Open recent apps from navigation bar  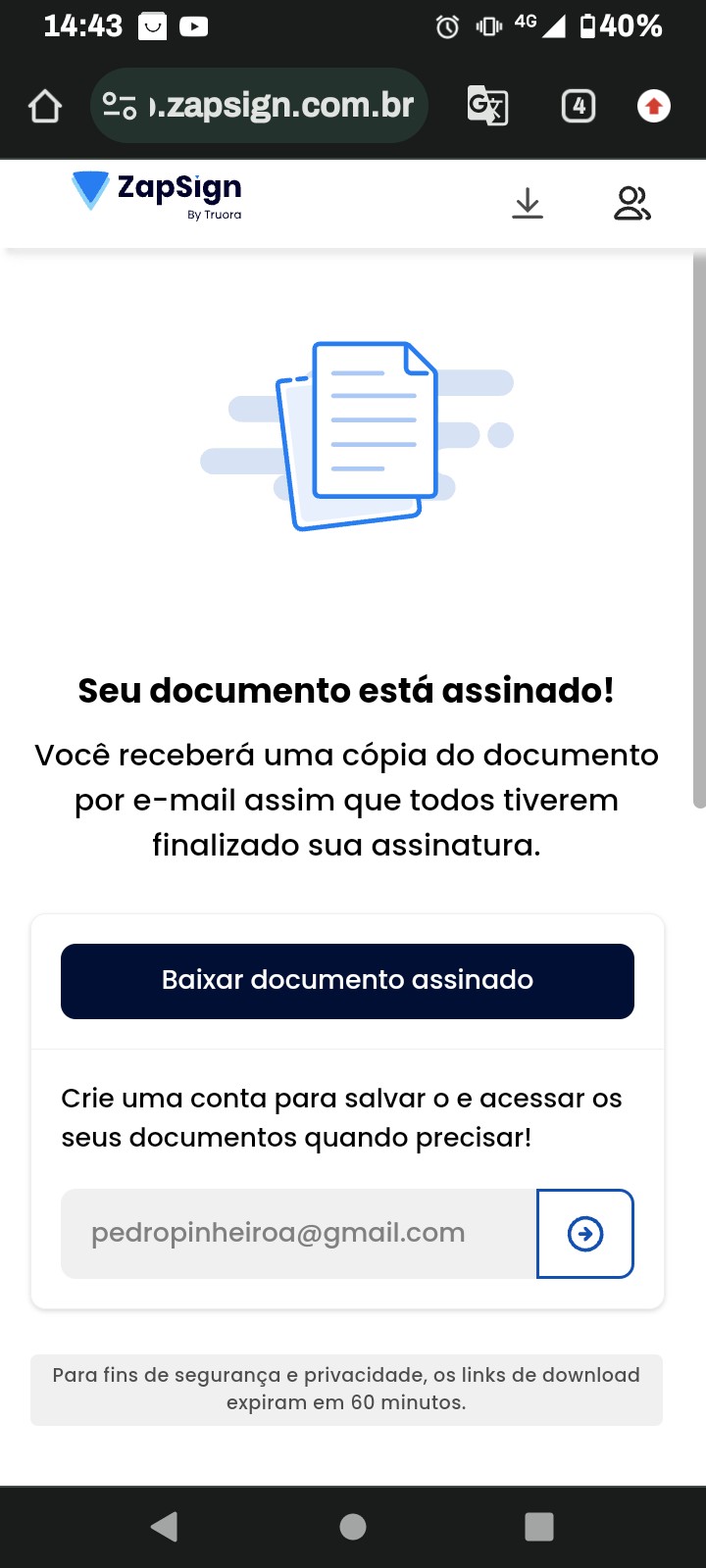pos(539,1526)
